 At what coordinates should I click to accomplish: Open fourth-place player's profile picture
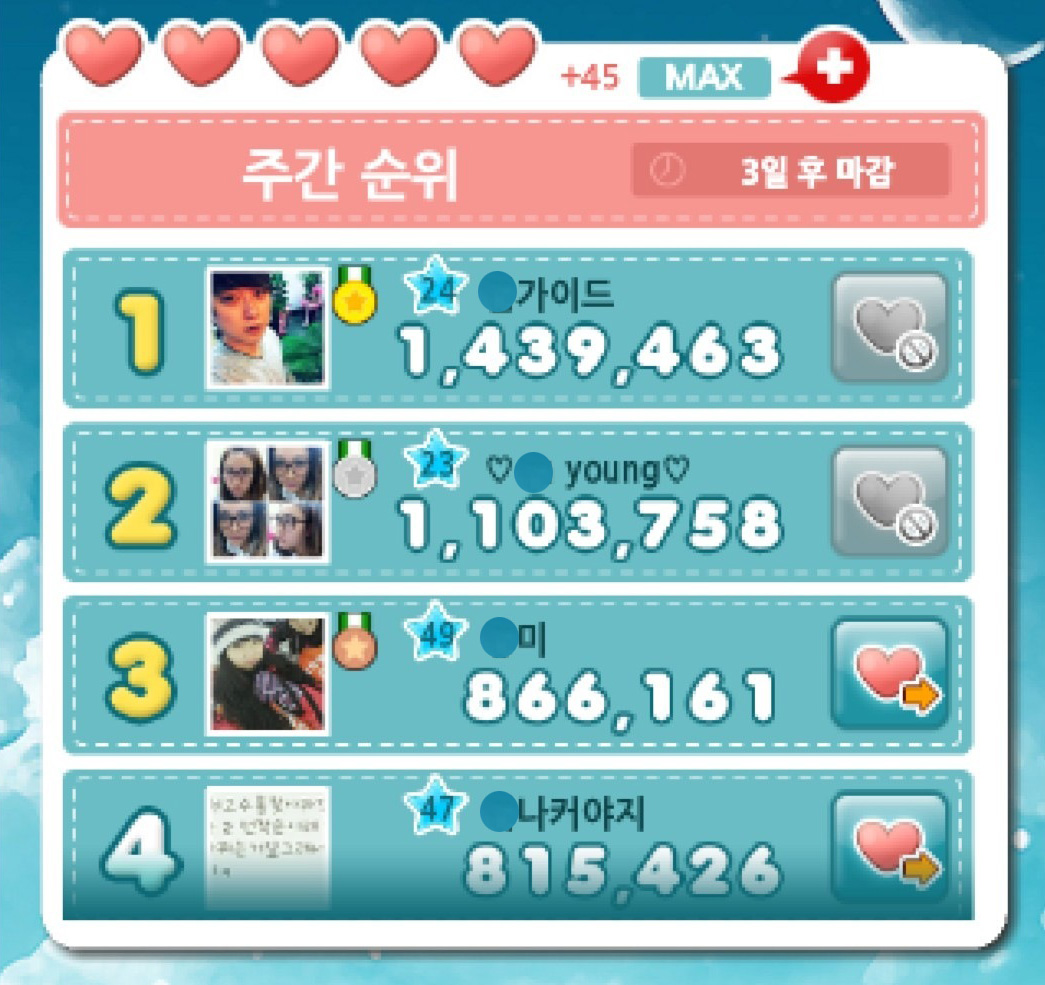pyautogui.click(x=268, y=845)
